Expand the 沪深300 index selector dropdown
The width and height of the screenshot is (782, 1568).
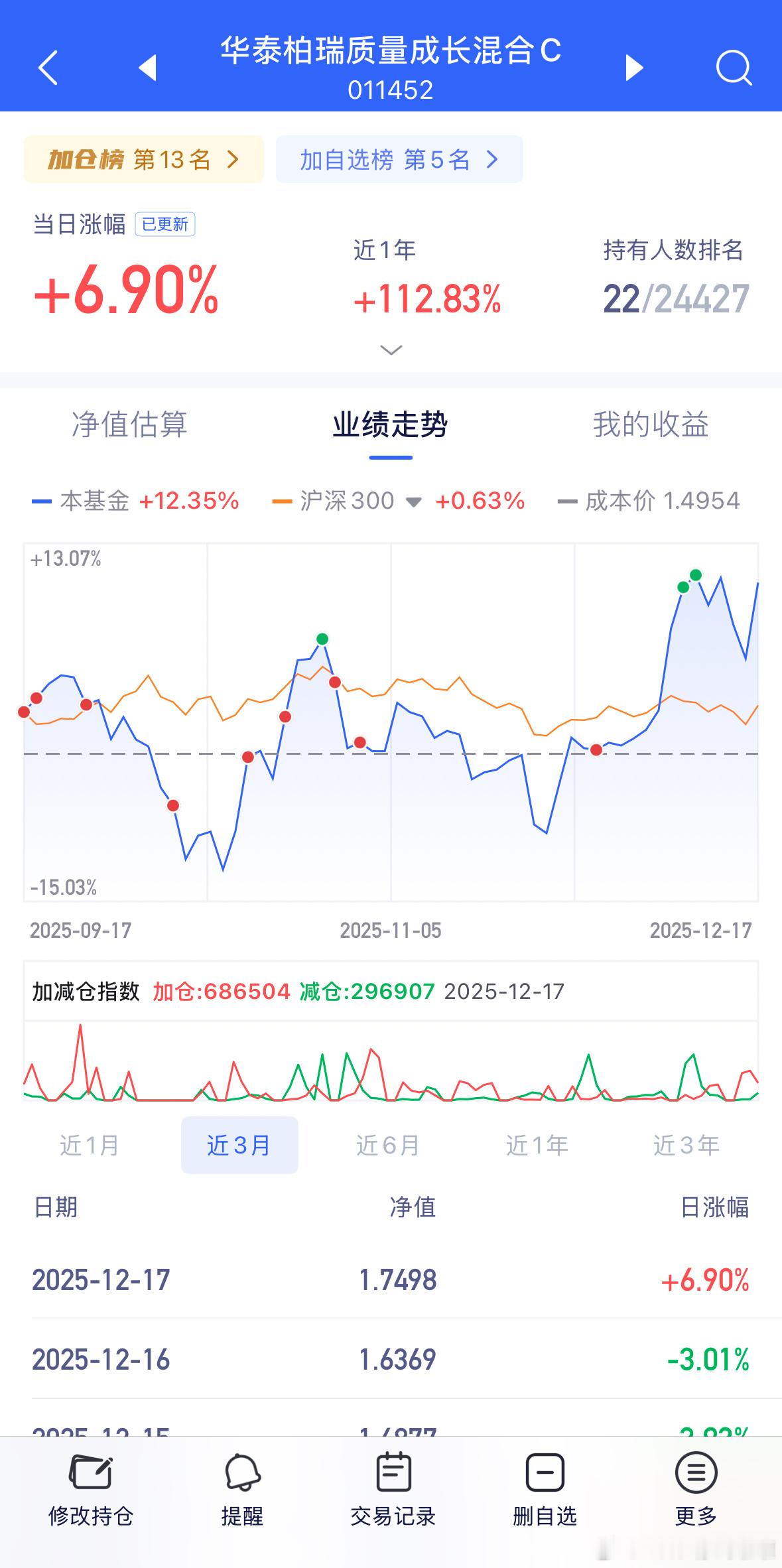pos(413,503)
